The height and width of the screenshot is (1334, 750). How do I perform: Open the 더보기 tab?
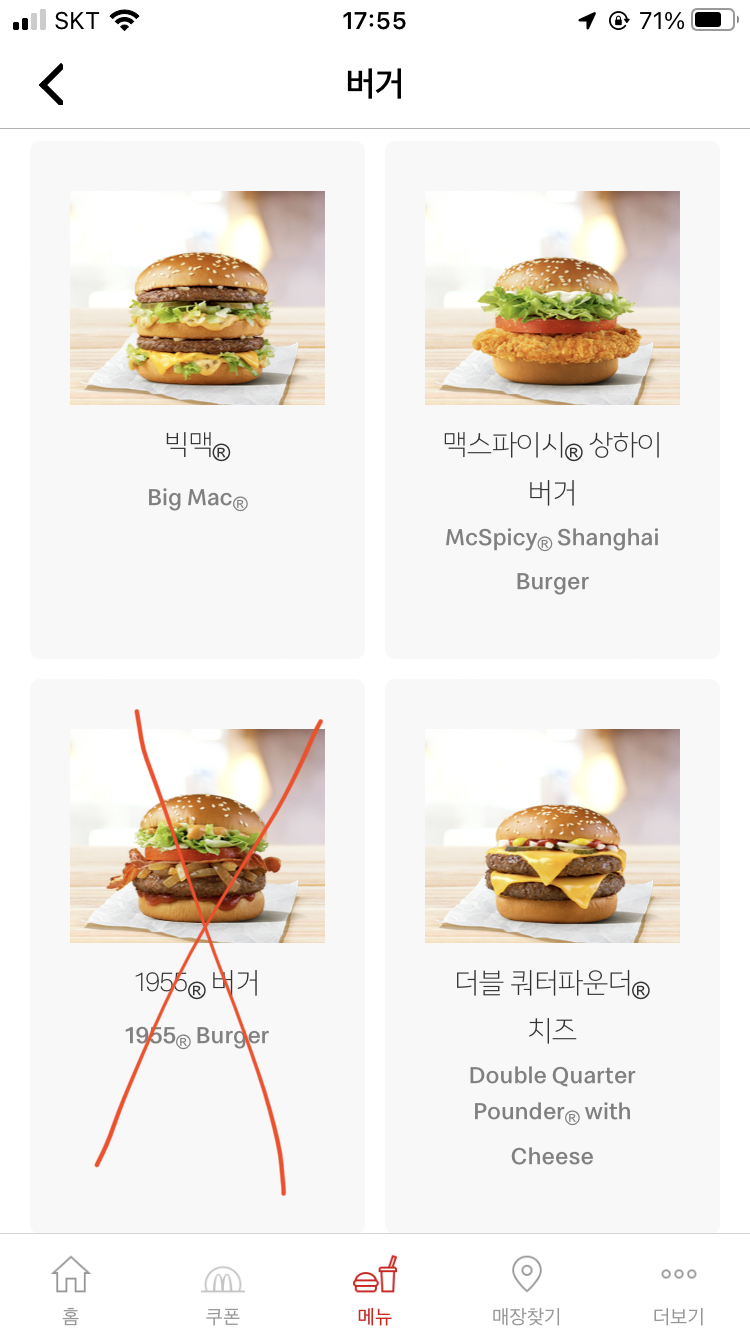[679, 1288]
